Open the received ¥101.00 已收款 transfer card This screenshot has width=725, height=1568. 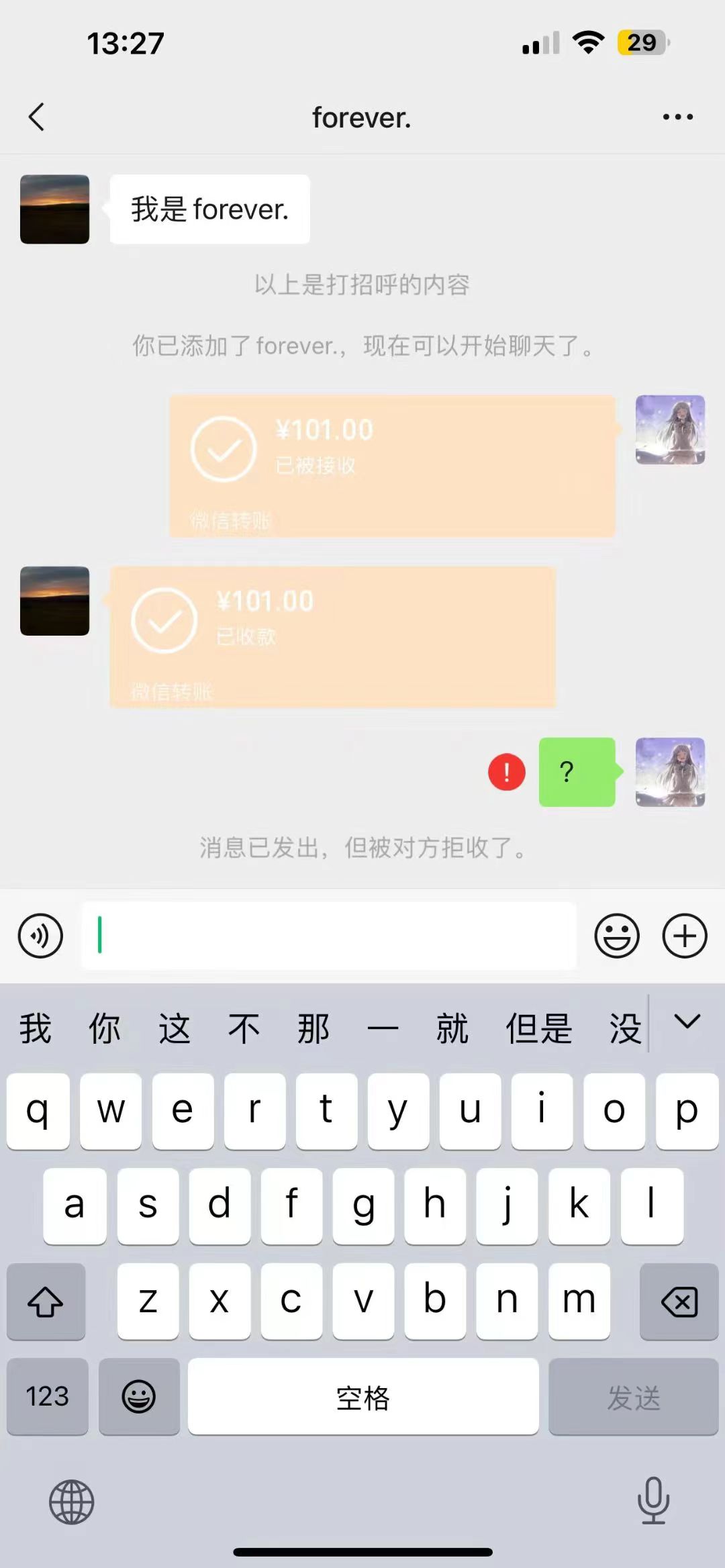(x=333, y=636)
